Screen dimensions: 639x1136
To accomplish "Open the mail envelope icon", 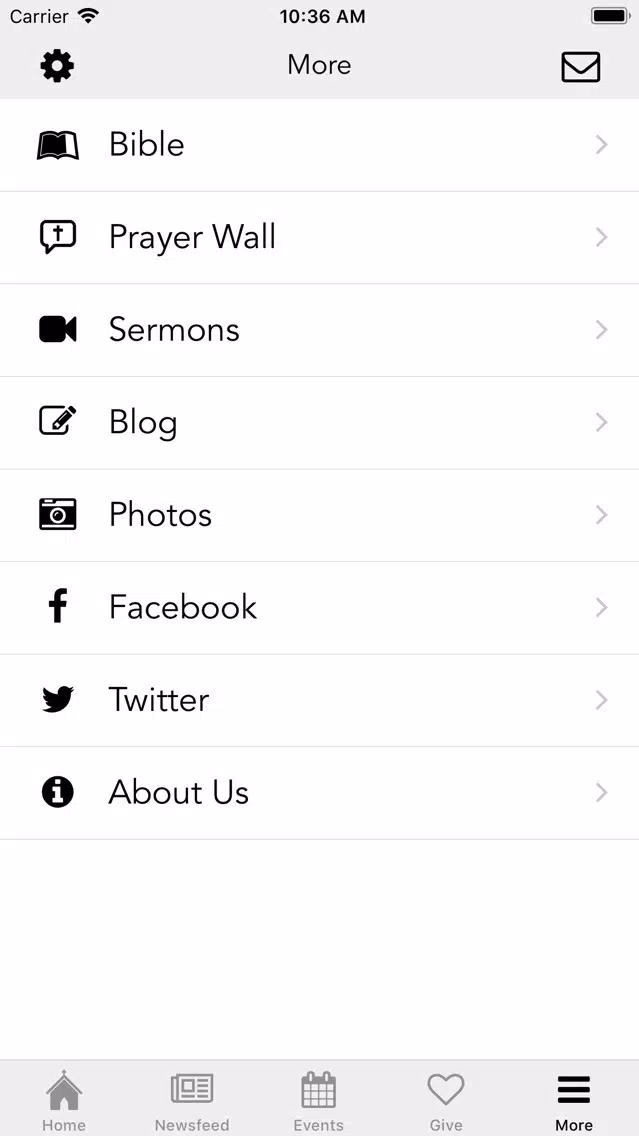I will 581,67.
